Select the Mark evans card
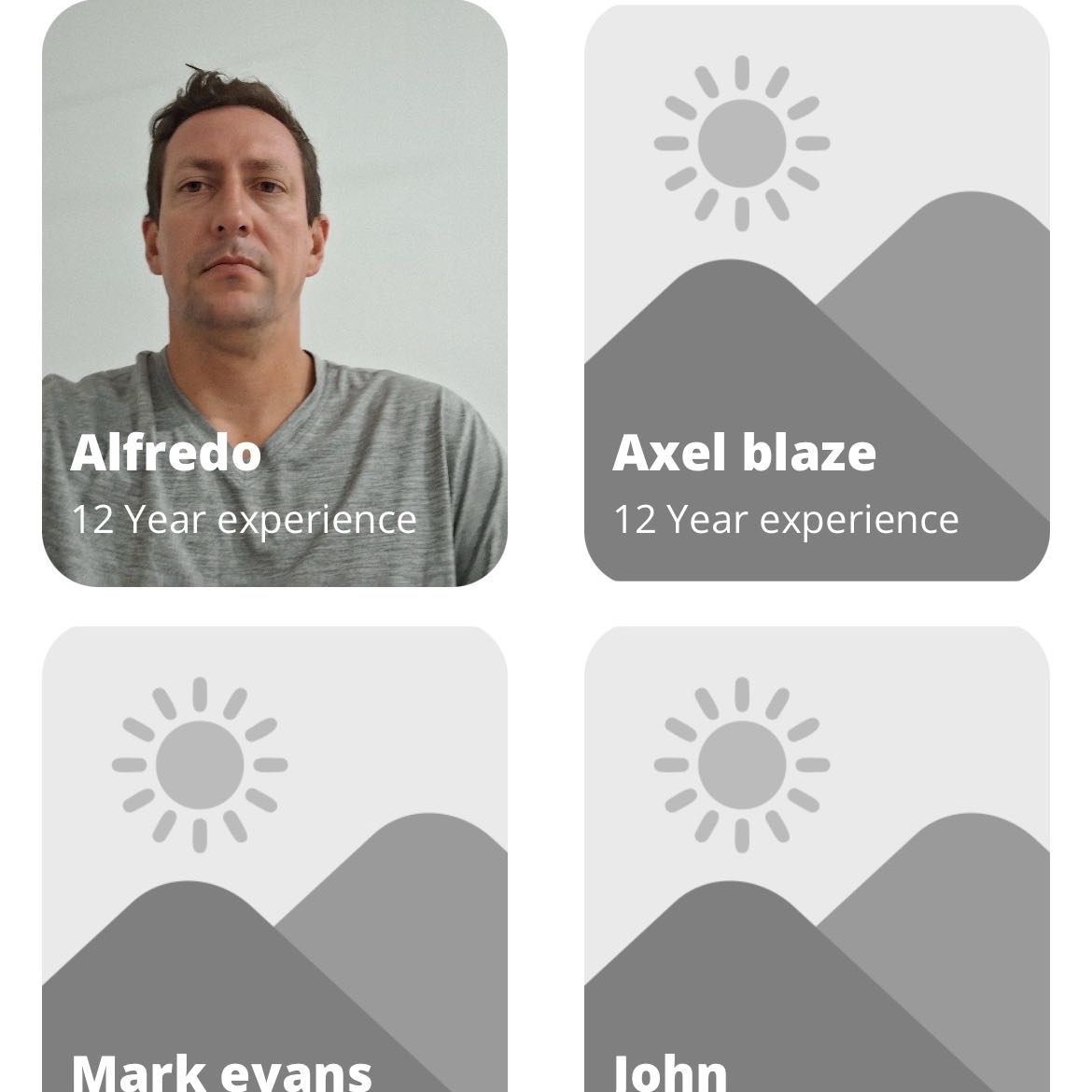Screen dimensions: 1092x1092 point(274,859)
